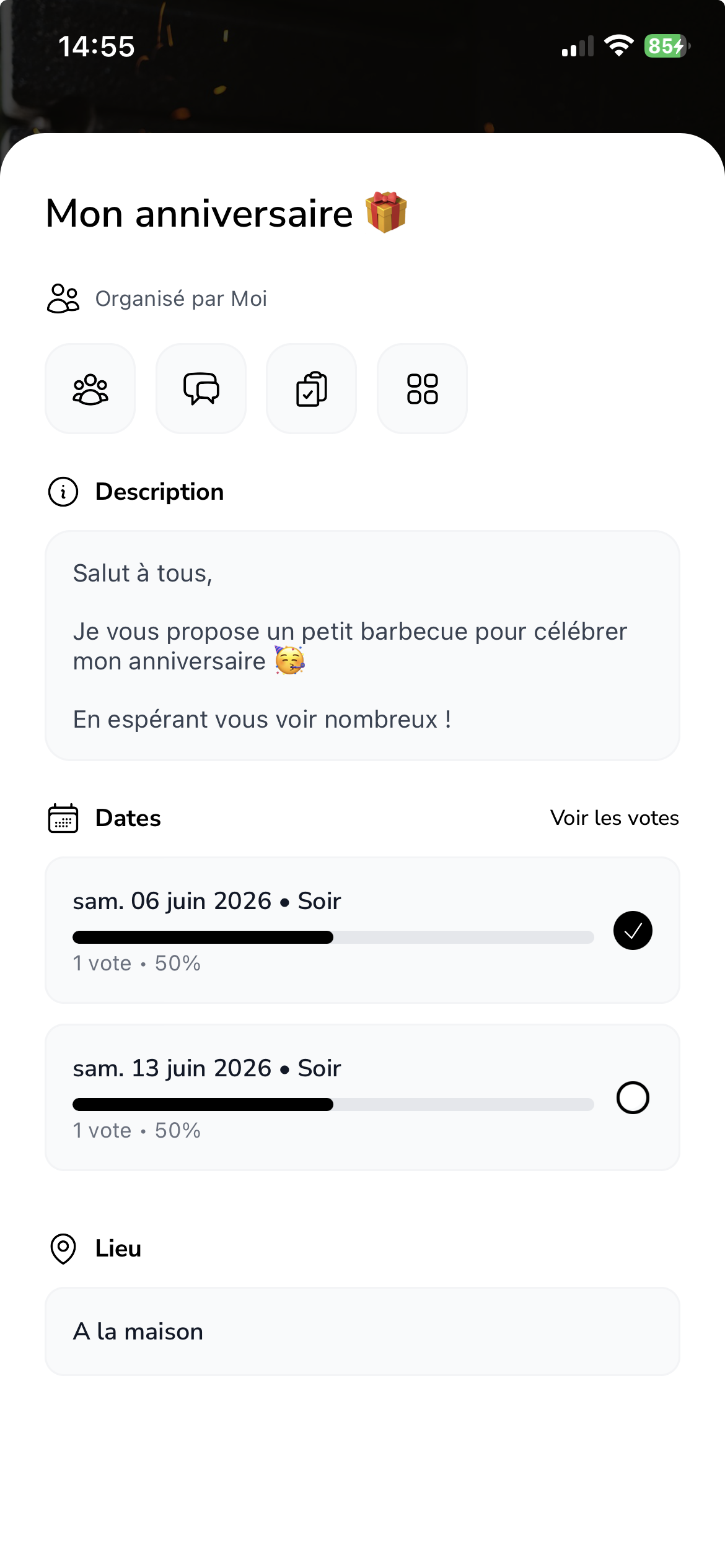Click the location pin icon beside Lieu
725x1568 pixels.
coord(63,1248)
